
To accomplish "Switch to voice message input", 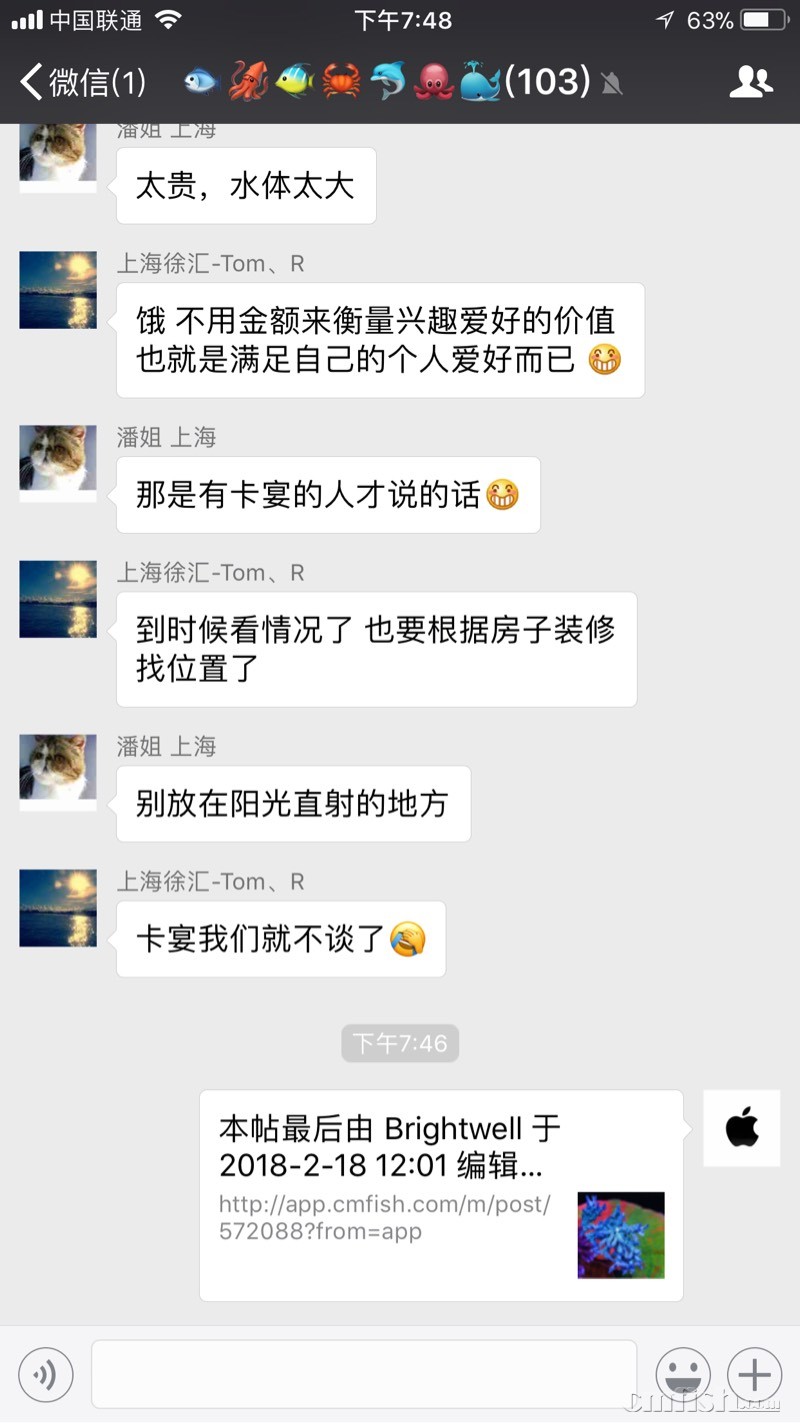I will (45, 1375).
